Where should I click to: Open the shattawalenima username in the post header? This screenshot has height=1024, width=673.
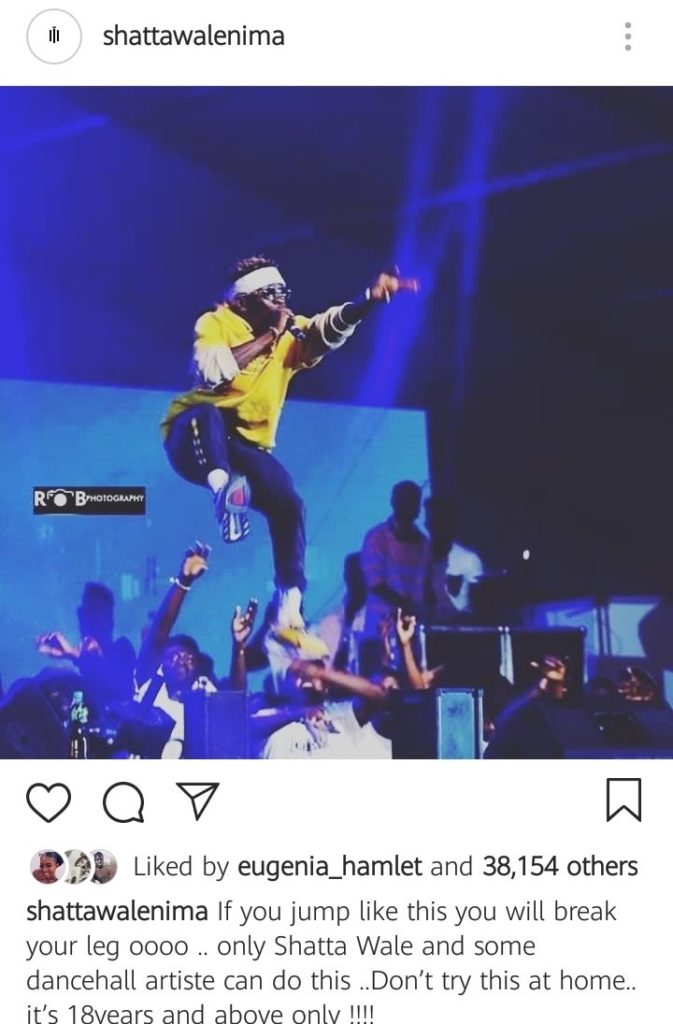[194, 37]
